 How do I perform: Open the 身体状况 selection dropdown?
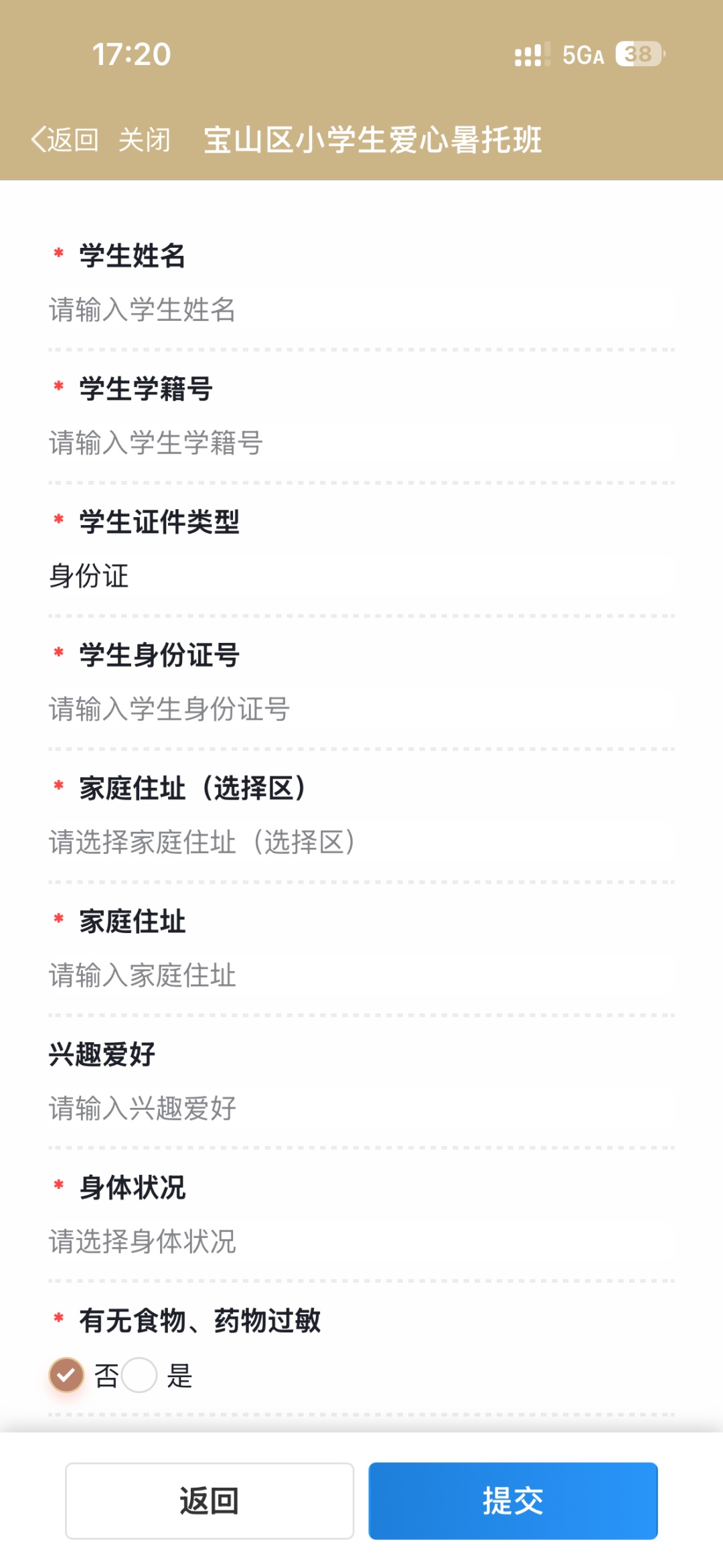361,1241
